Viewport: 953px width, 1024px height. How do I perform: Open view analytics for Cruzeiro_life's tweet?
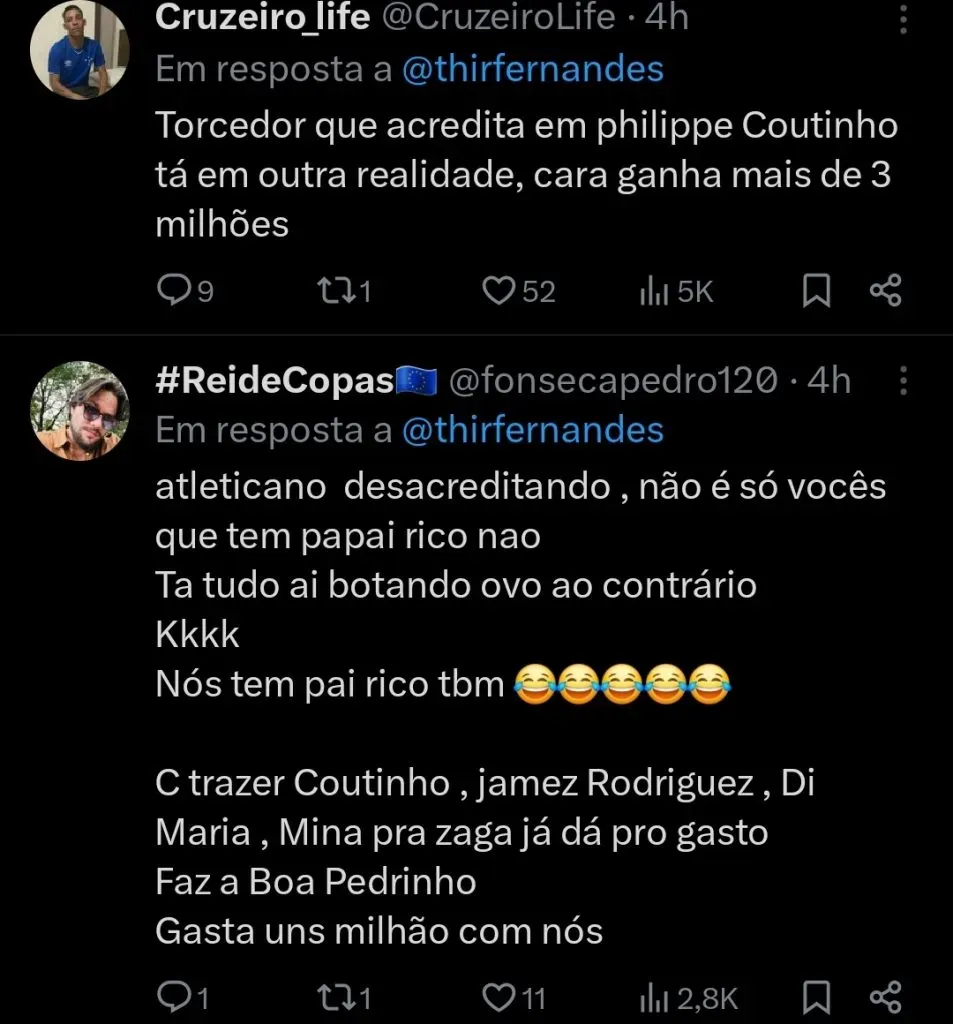coord(656,290)
